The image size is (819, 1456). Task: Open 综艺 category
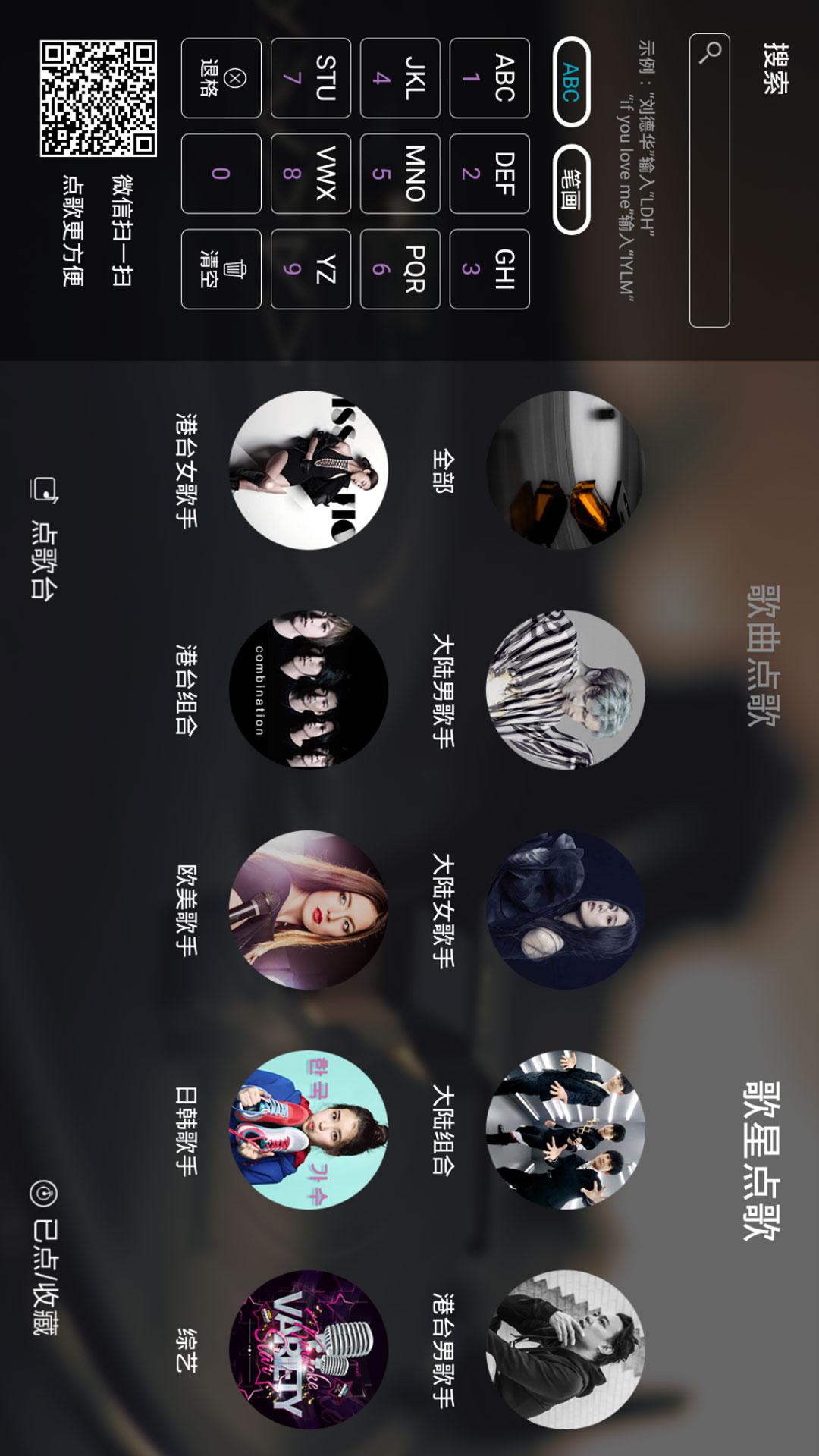pos(308,1350)
